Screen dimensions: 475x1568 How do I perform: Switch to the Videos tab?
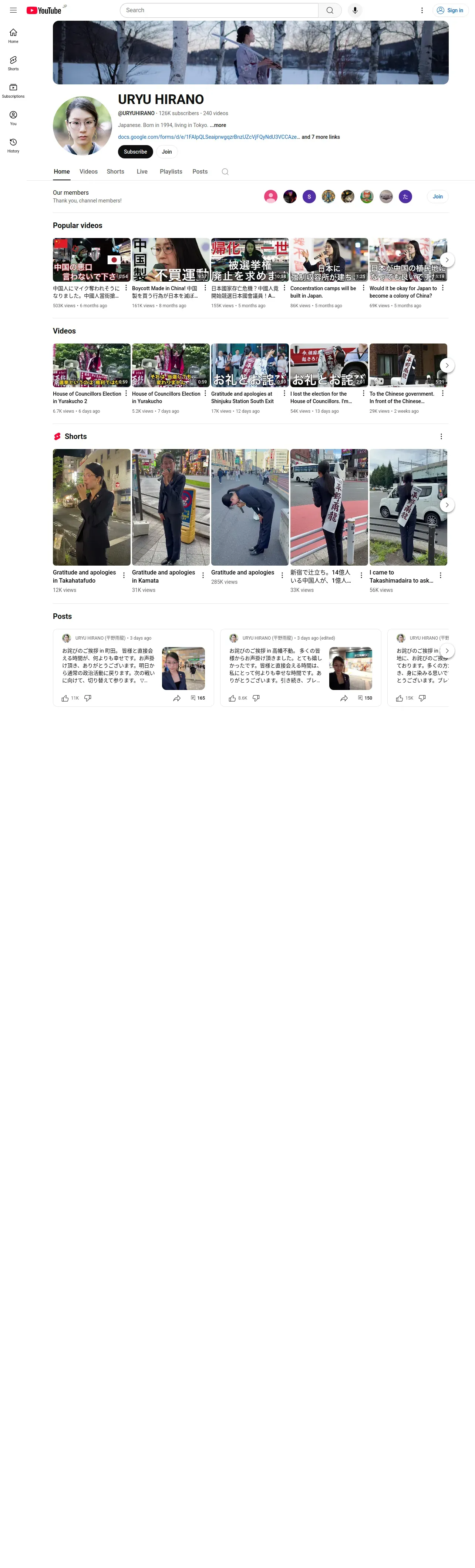click(88, 172)
